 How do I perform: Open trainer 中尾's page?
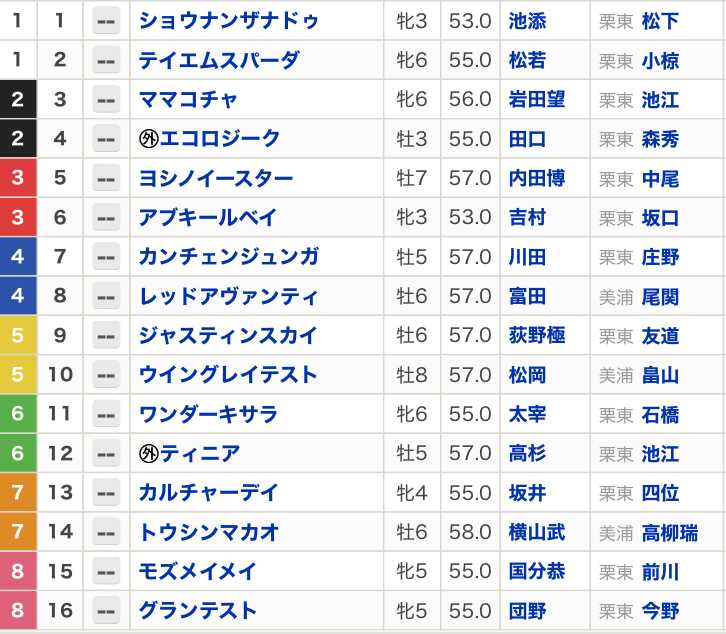(660, 178)
